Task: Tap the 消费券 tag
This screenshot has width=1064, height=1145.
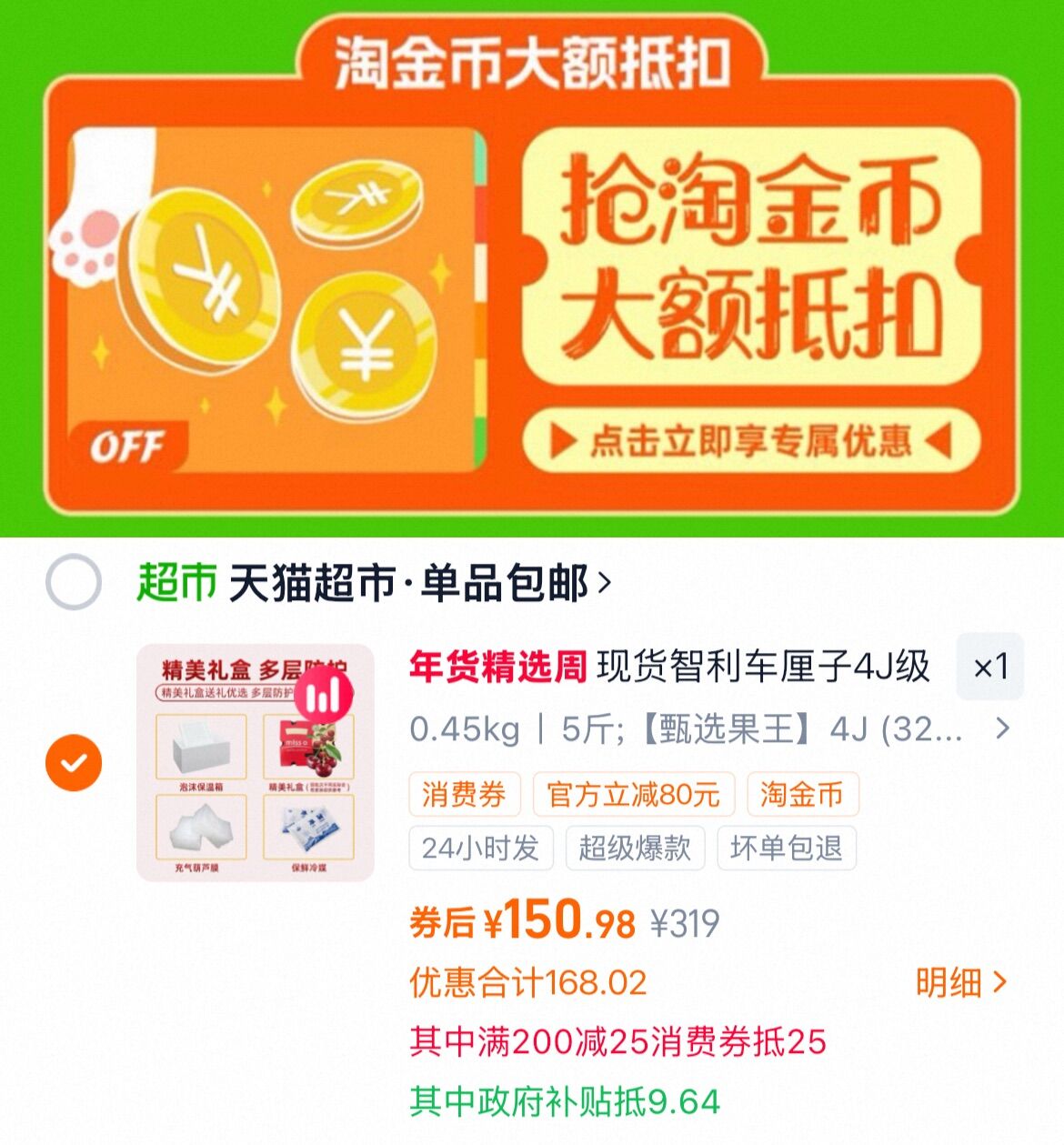Action: pos(465,795)
